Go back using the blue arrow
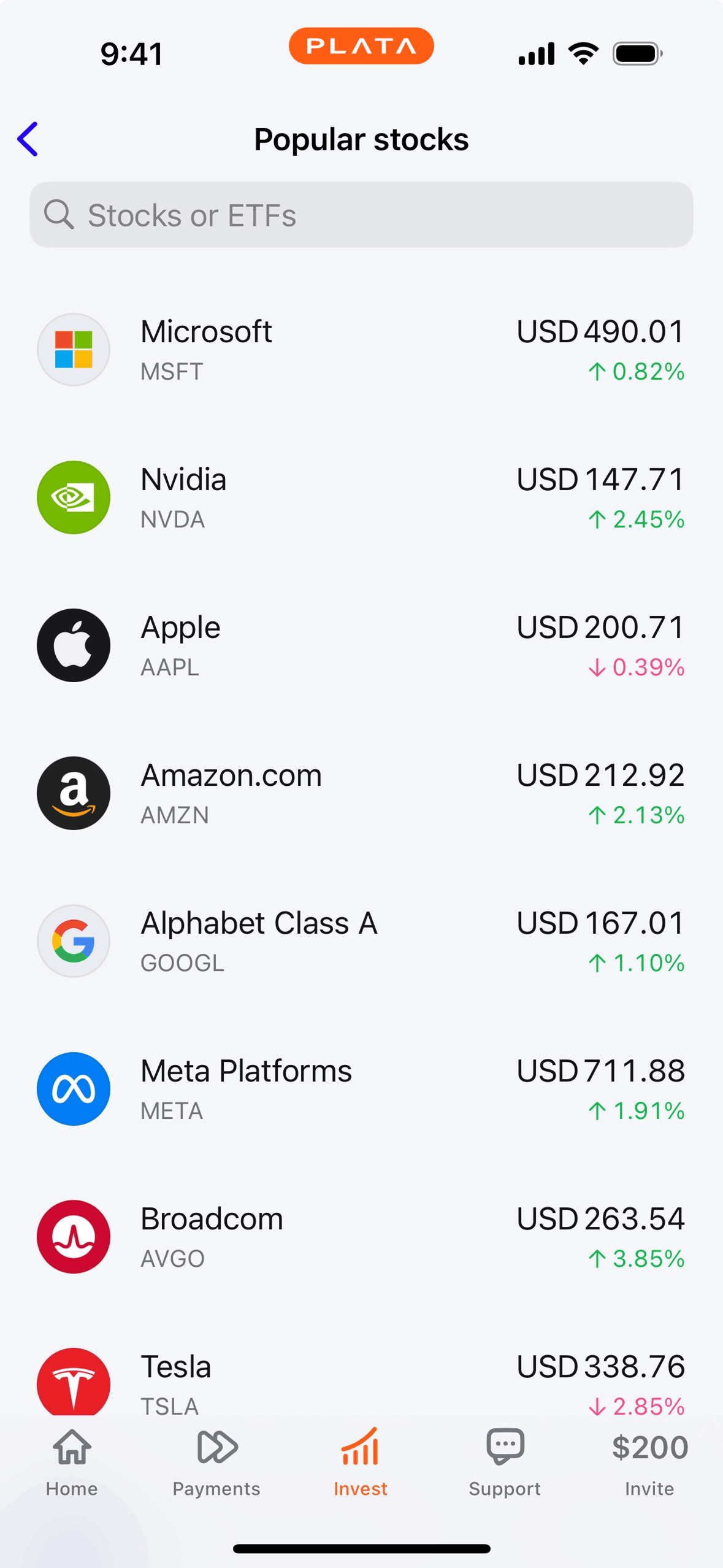The height and width of the screenshot is (1568, 723). (x=28, y=139)
